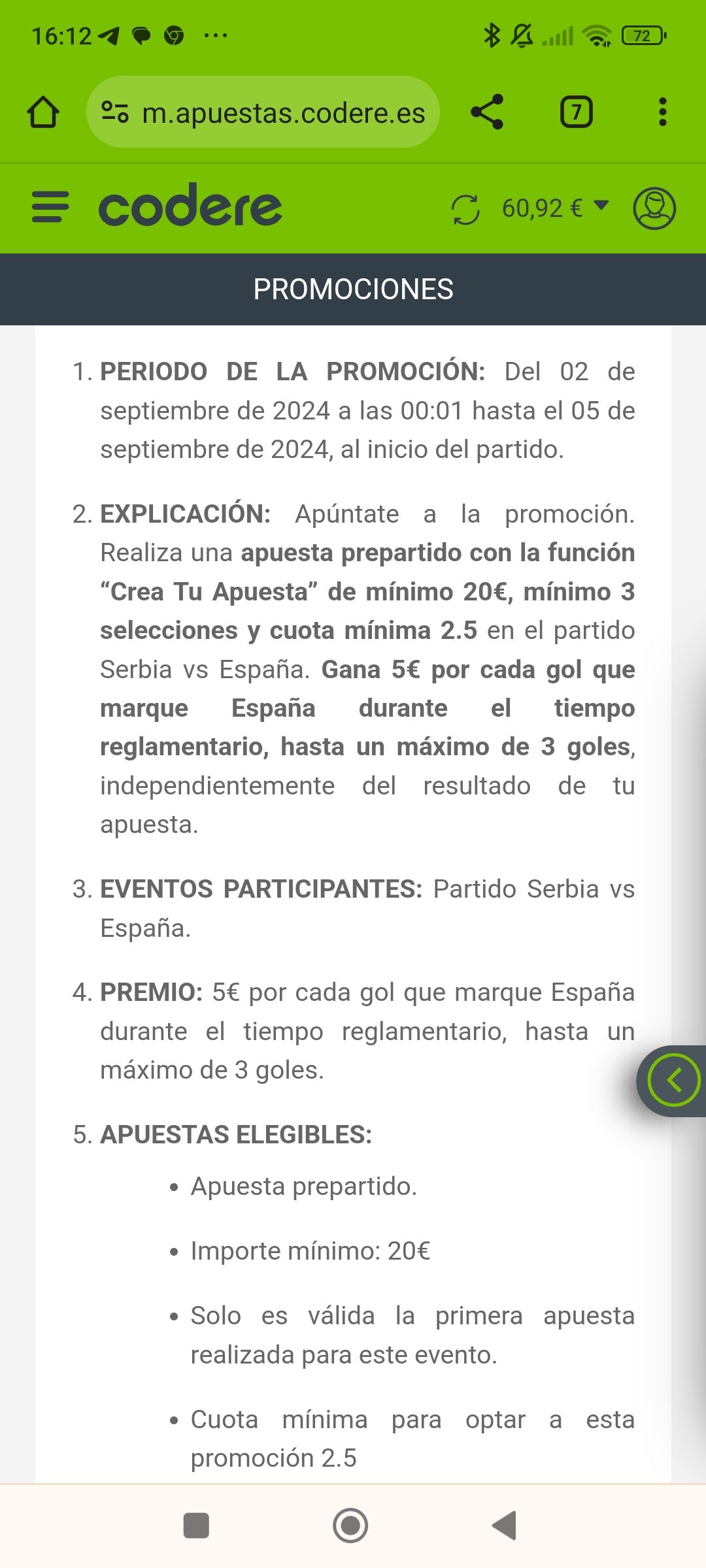Open the Codere hamburger menu

(50, 208)
